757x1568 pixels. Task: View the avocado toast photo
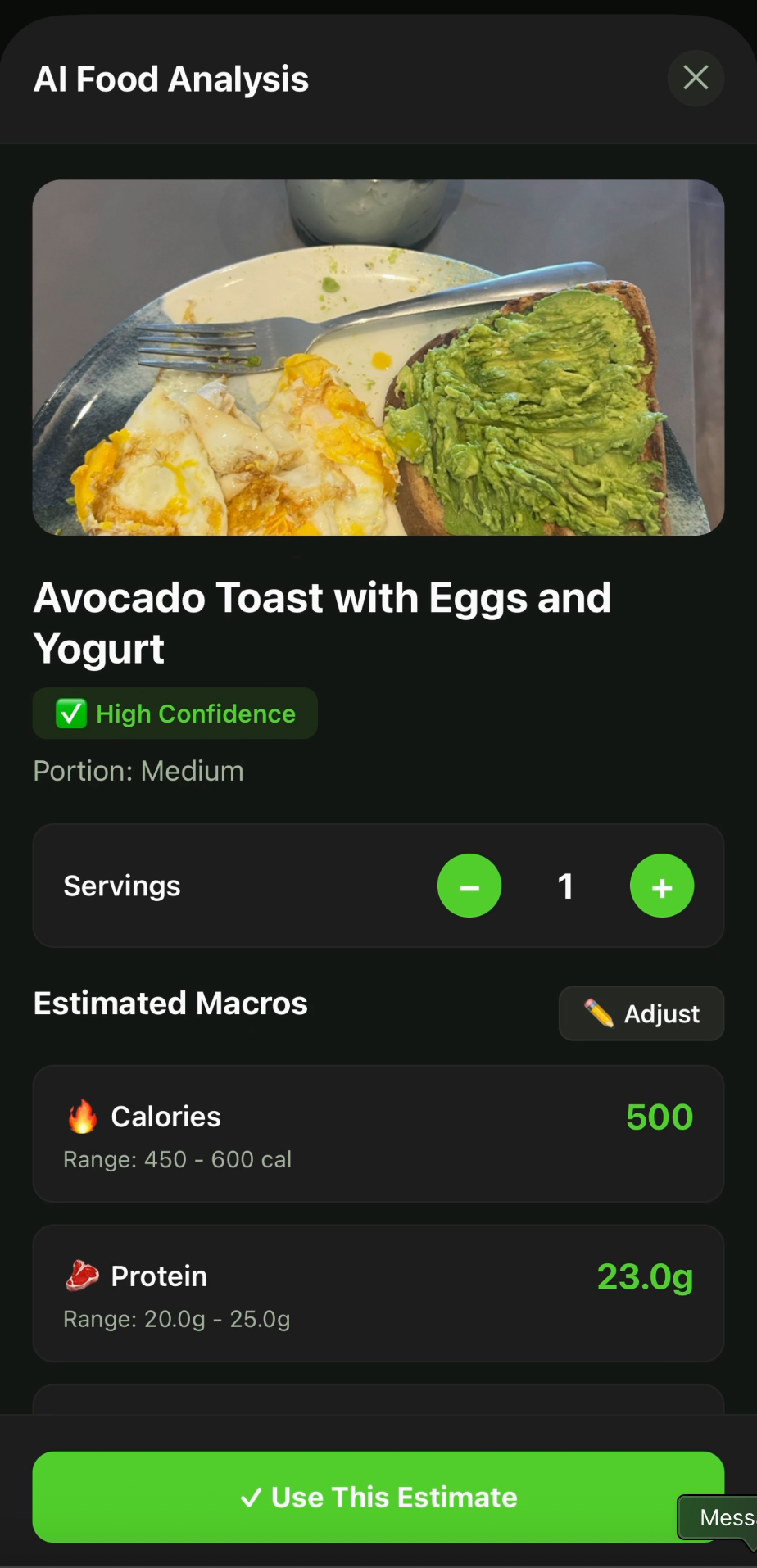coord(378,357)
